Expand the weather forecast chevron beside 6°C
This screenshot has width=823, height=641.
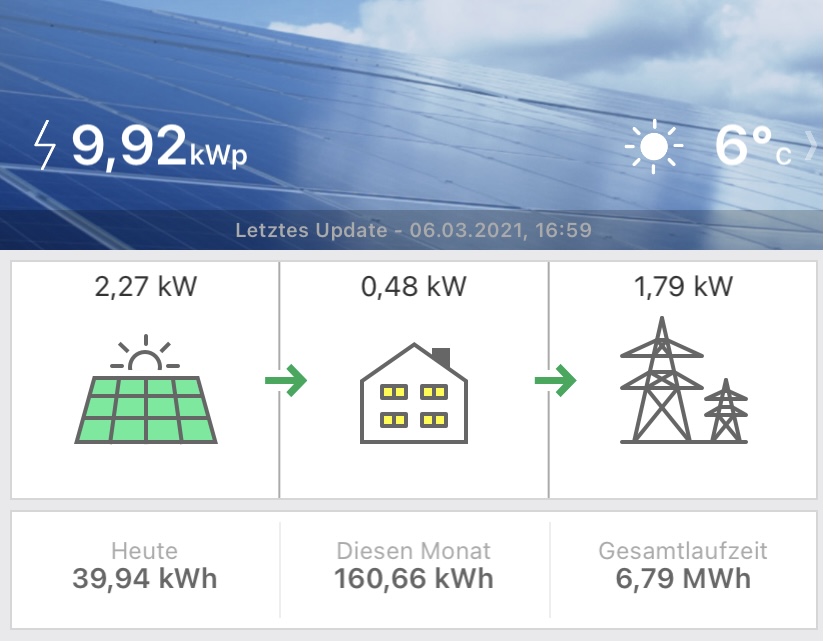(810, 148)
